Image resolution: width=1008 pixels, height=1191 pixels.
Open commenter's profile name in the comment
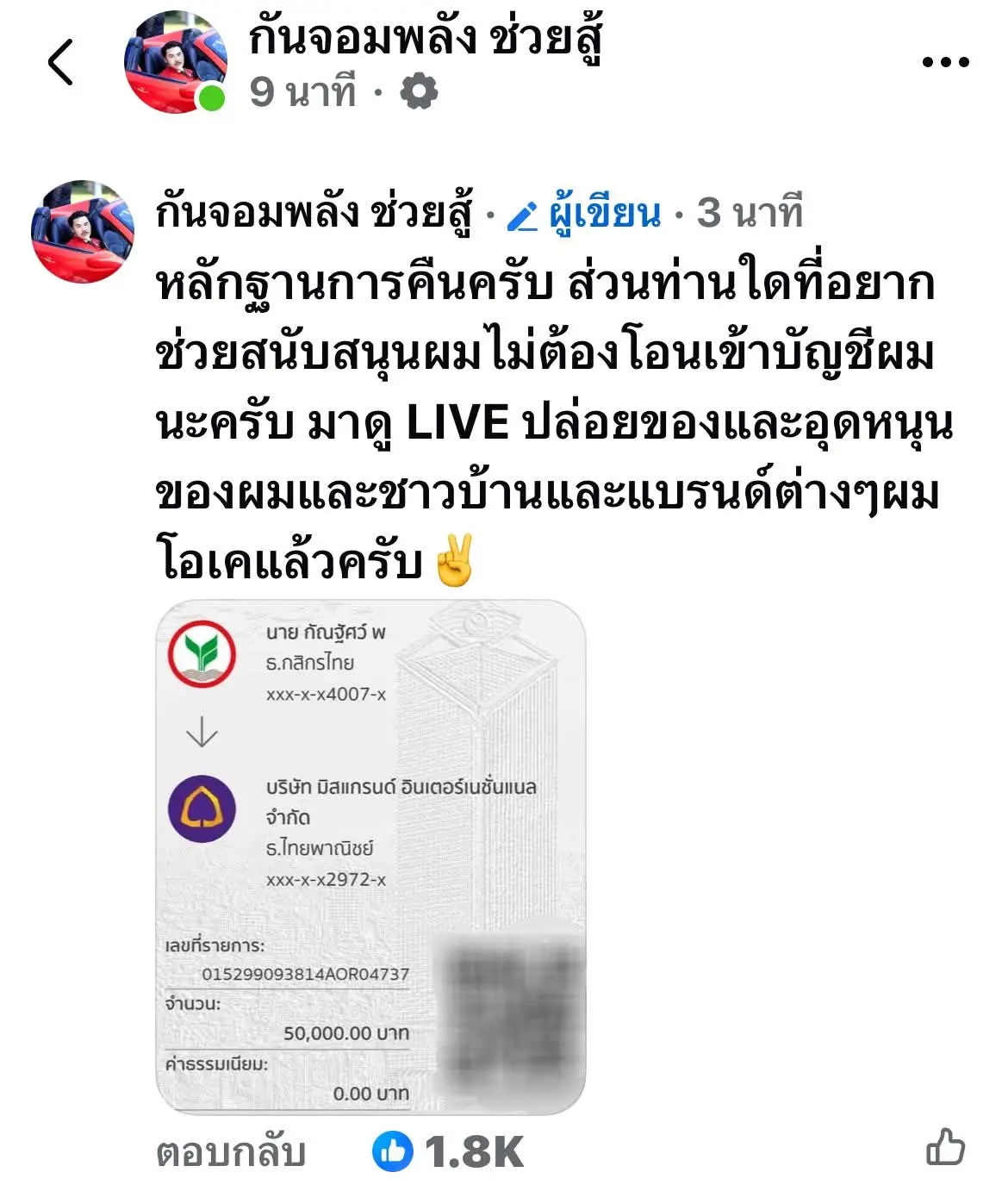(x=314, y=213)
